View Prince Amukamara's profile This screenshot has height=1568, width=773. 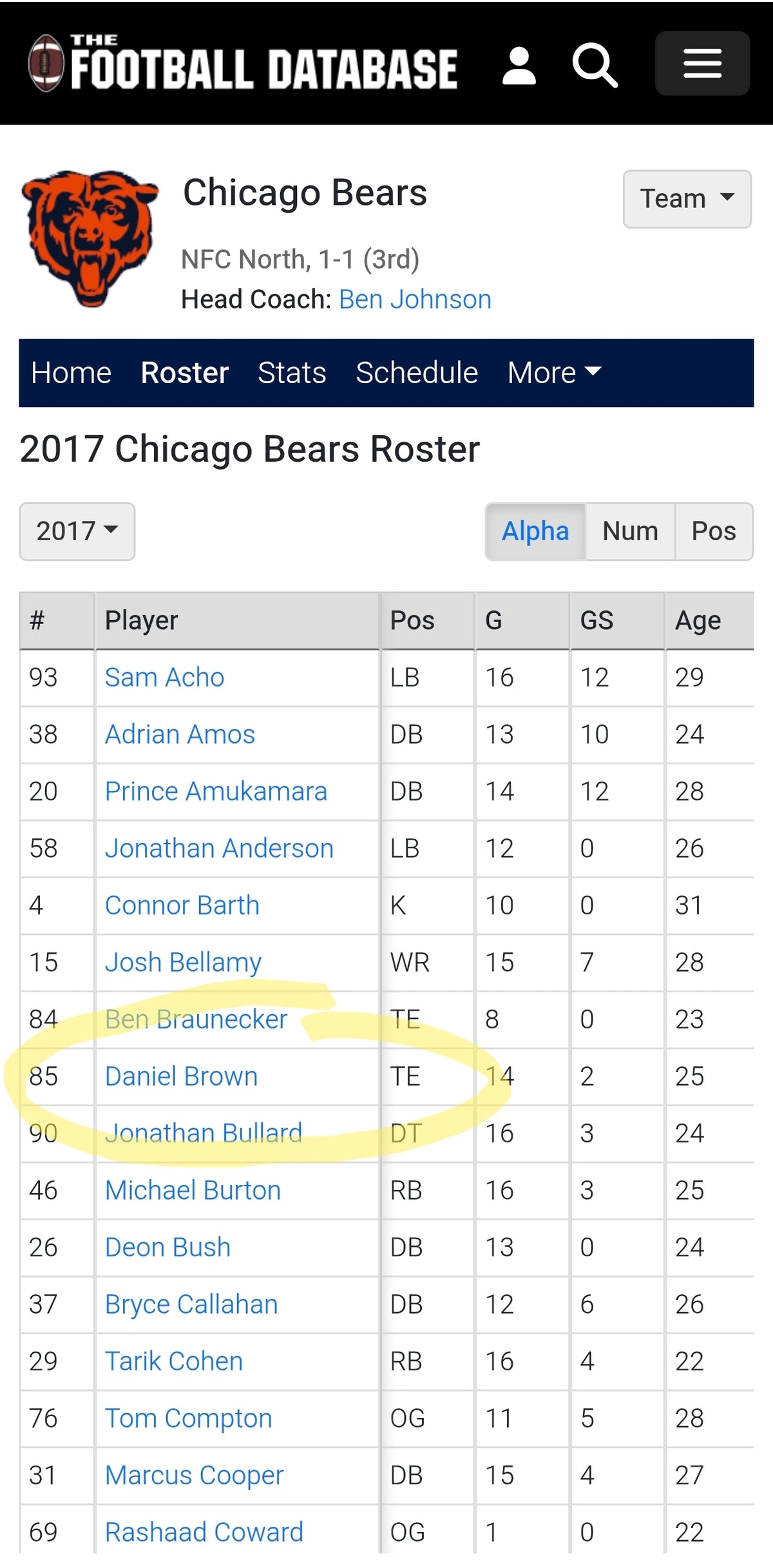[216, 791]
